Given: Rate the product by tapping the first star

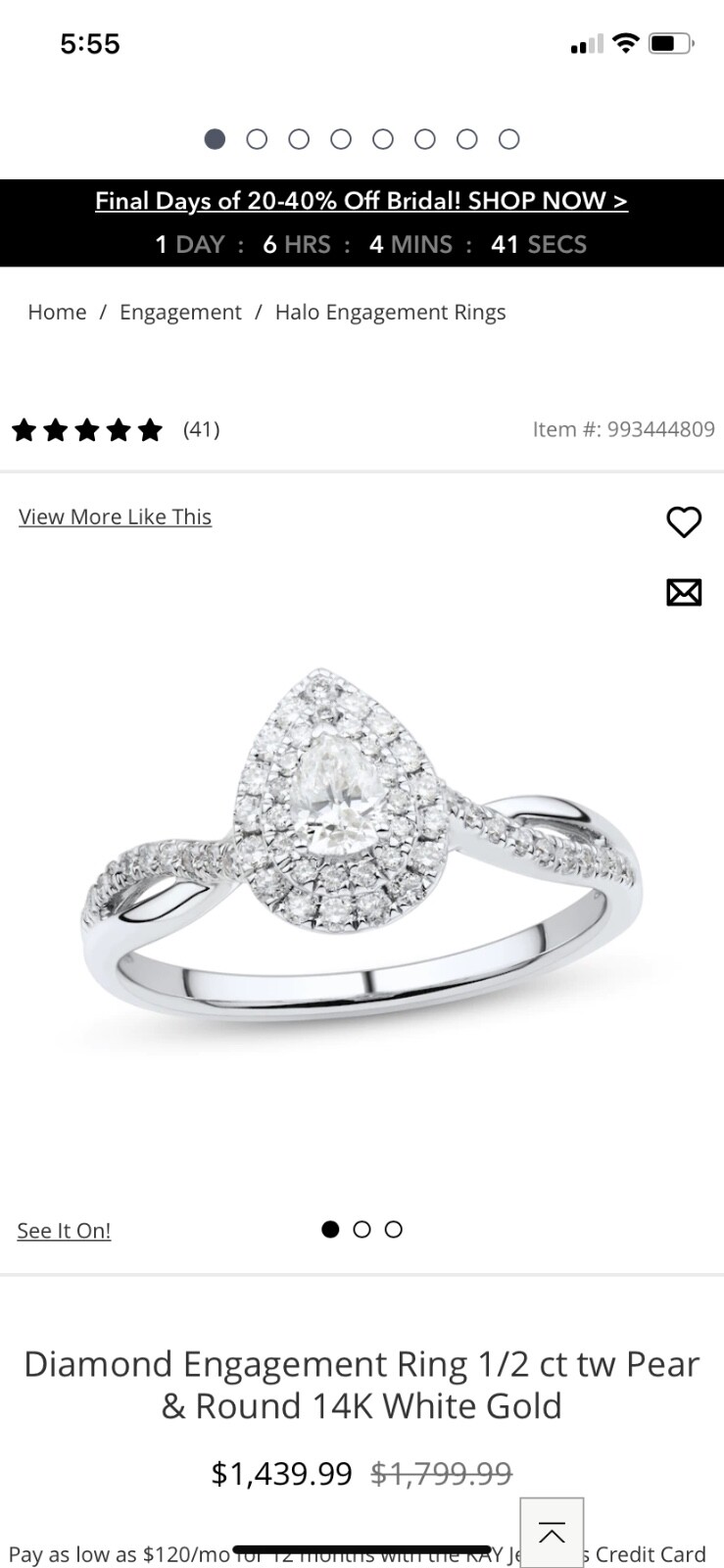Looking at the screenshot, I should 24,429.
